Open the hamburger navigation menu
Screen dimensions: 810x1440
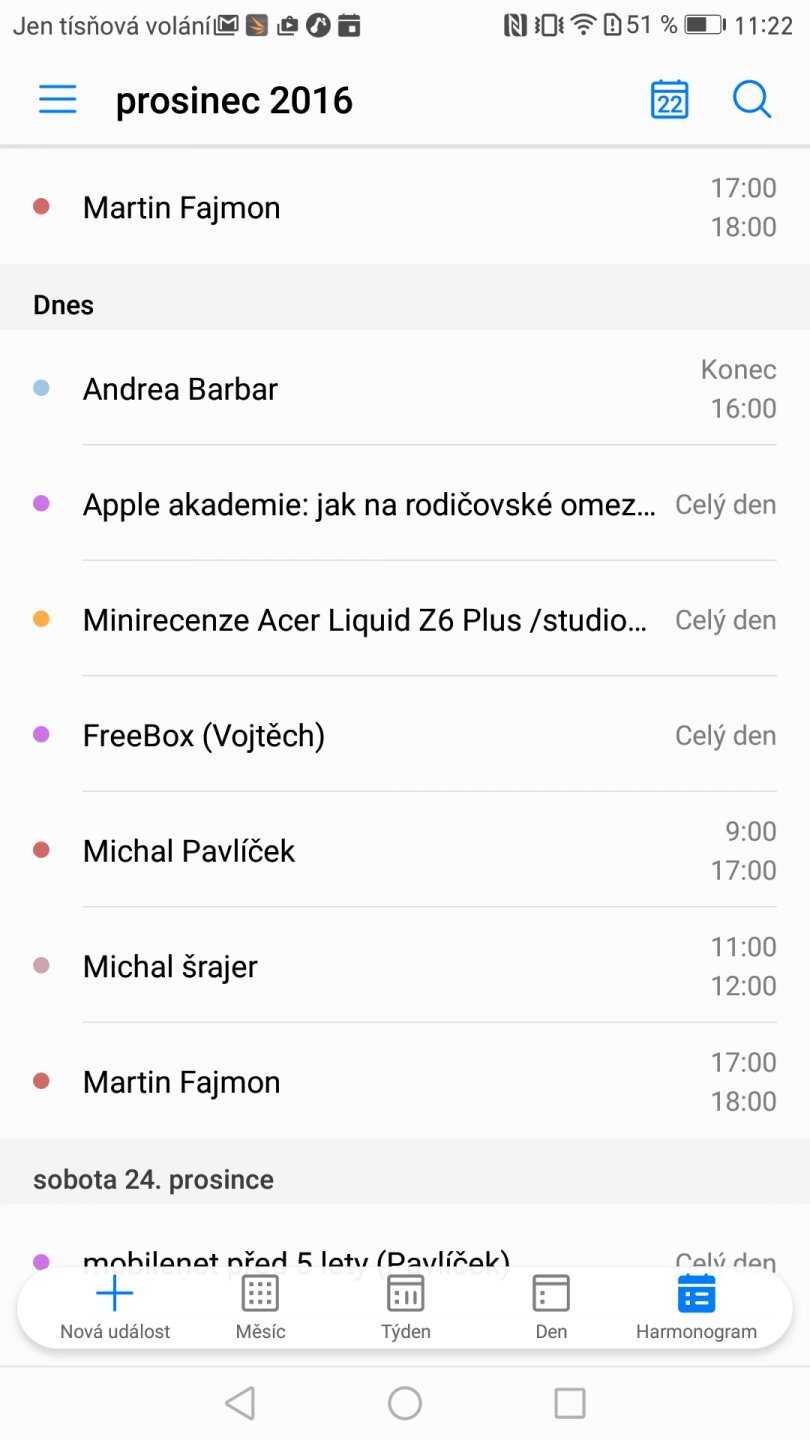click(57, 99)
